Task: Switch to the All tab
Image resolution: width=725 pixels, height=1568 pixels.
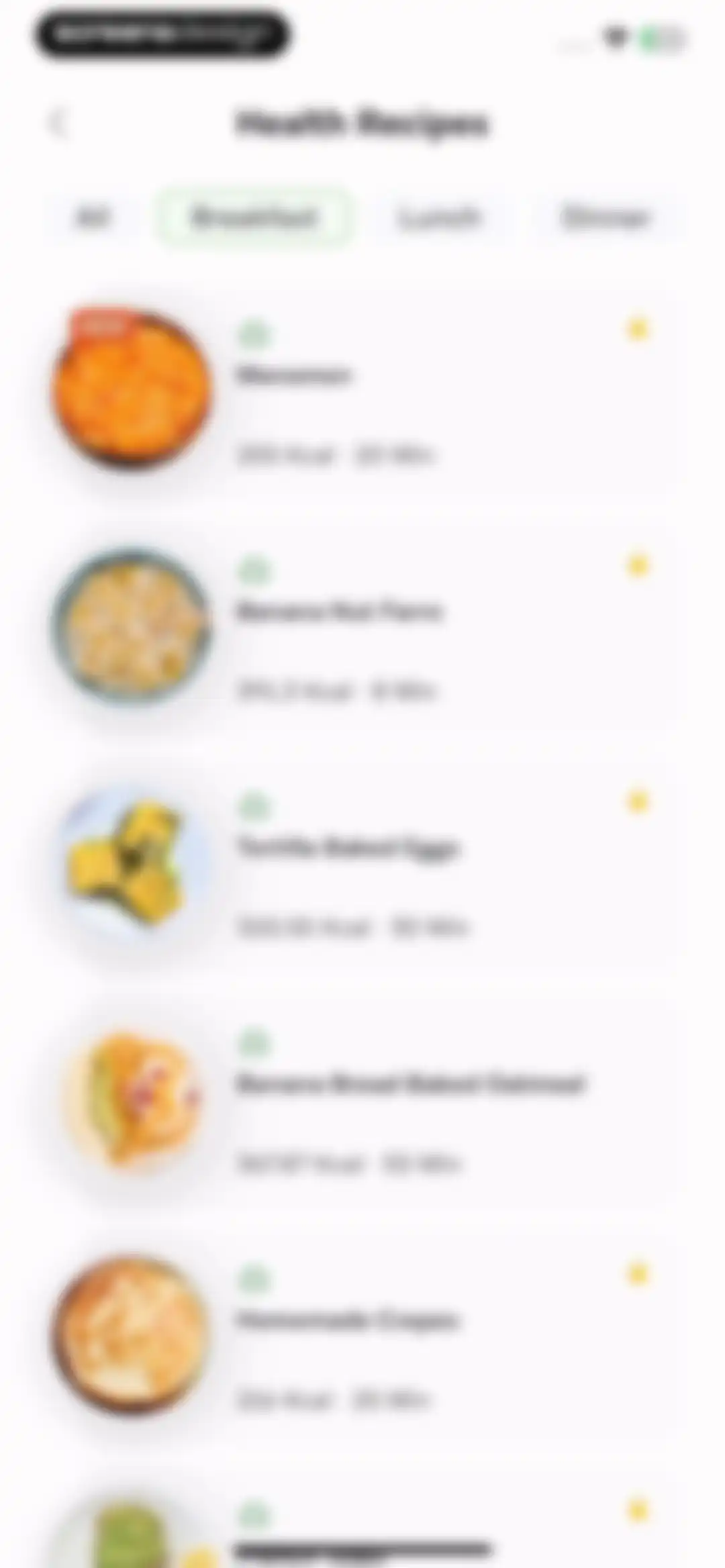Action: [92, 217]
